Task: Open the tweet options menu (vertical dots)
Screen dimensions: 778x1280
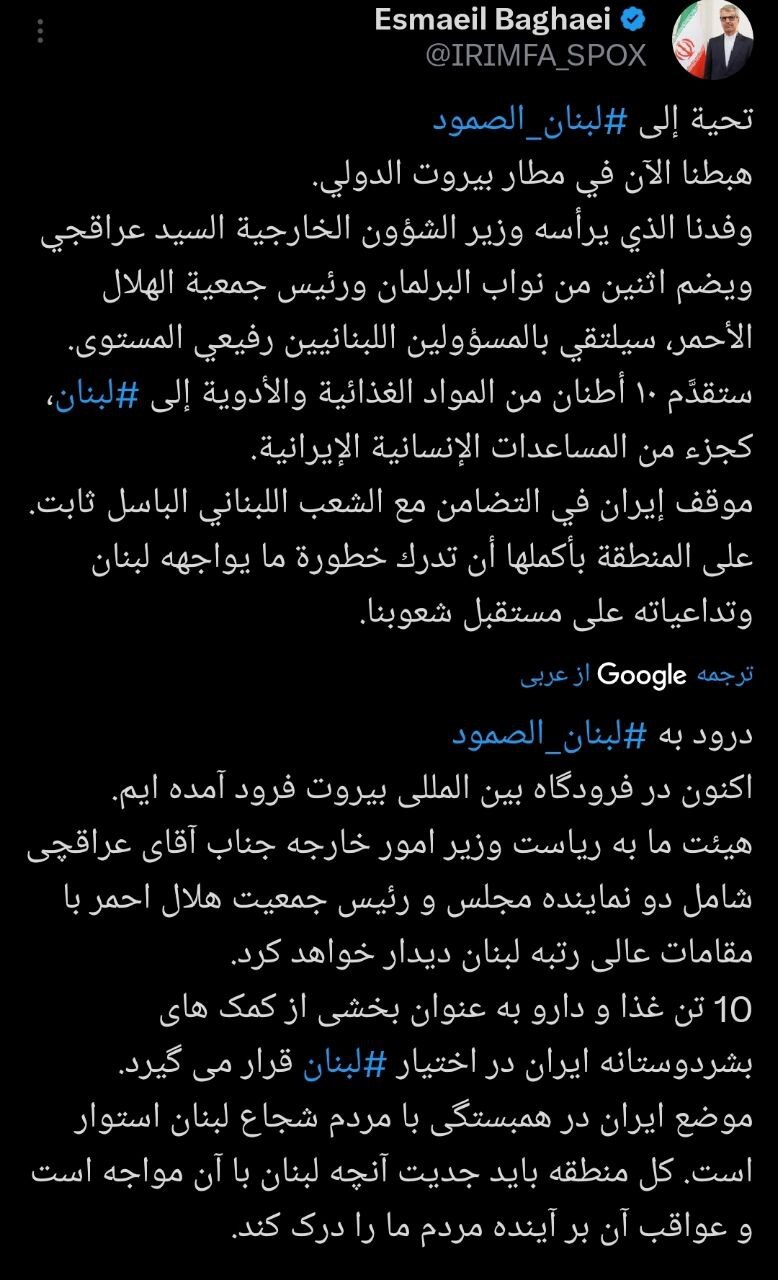Action: [40, 30]
